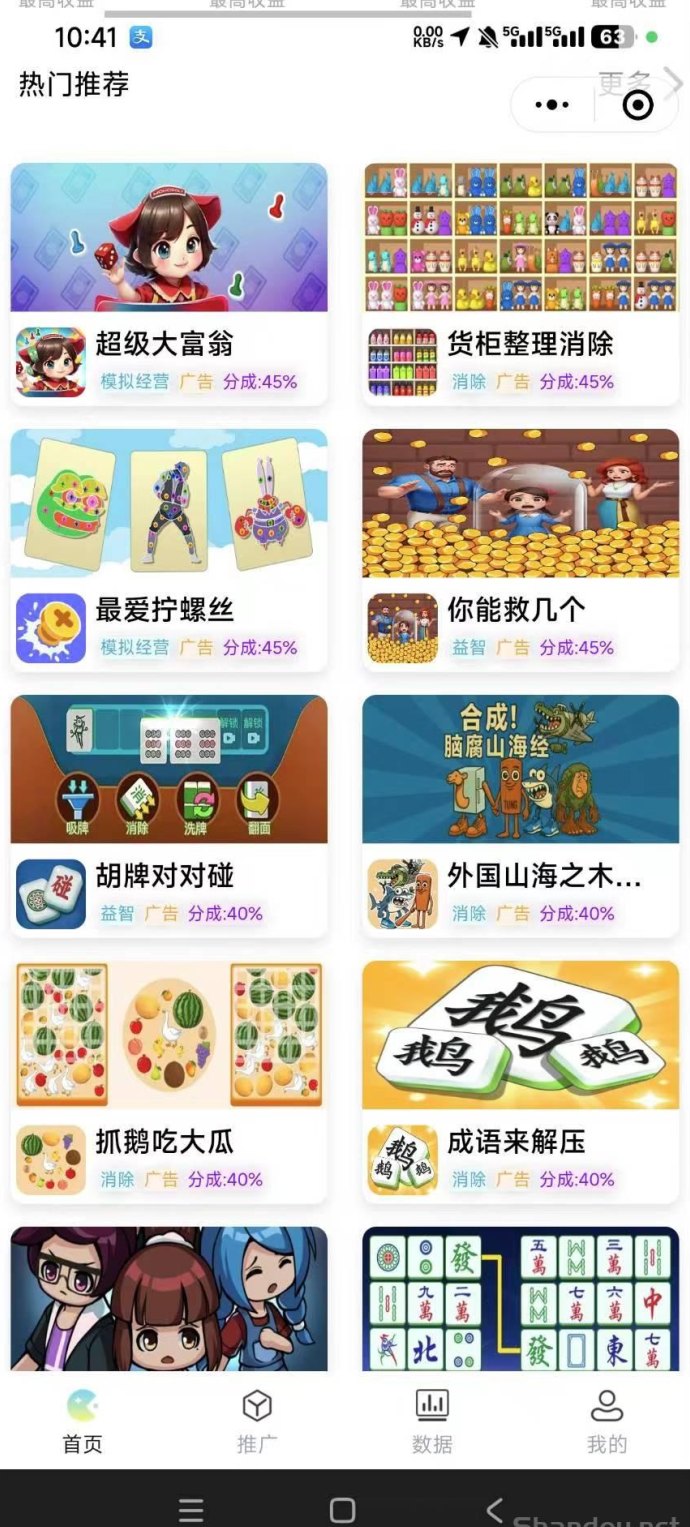Go back with the system back button
This screenshot has width=690, height=1527.
pyautogui.click(x=493, y=1508)
